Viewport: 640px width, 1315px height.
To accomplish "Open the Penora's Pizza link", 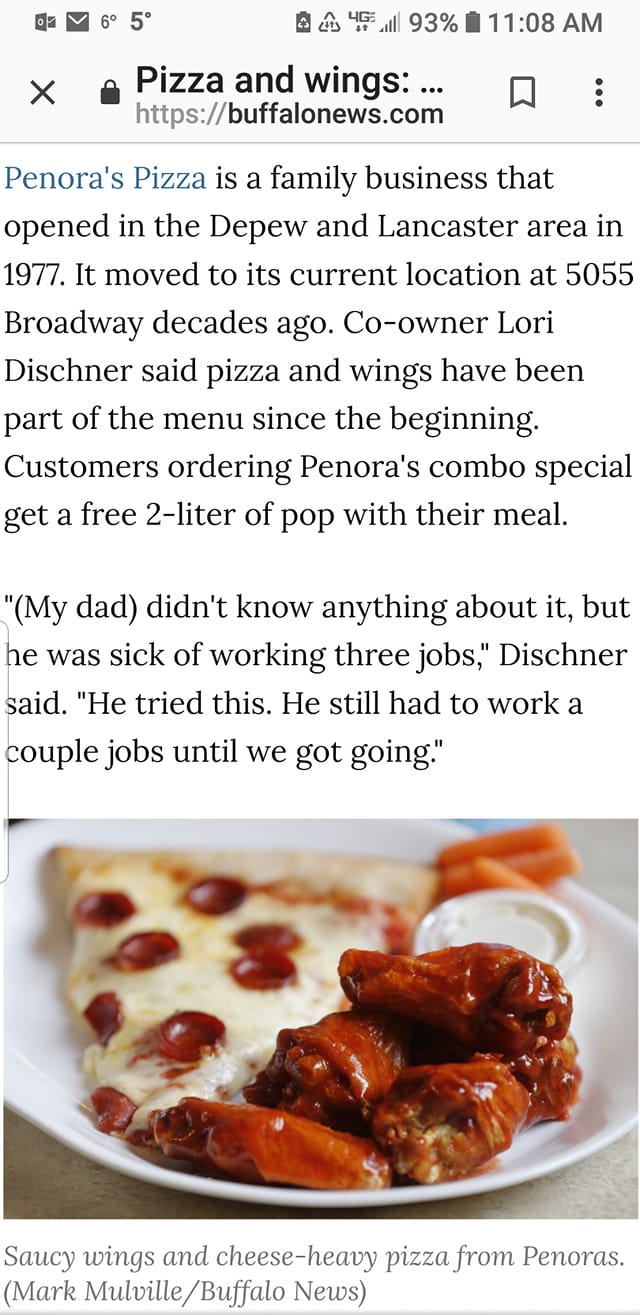I will coord(105,179).
